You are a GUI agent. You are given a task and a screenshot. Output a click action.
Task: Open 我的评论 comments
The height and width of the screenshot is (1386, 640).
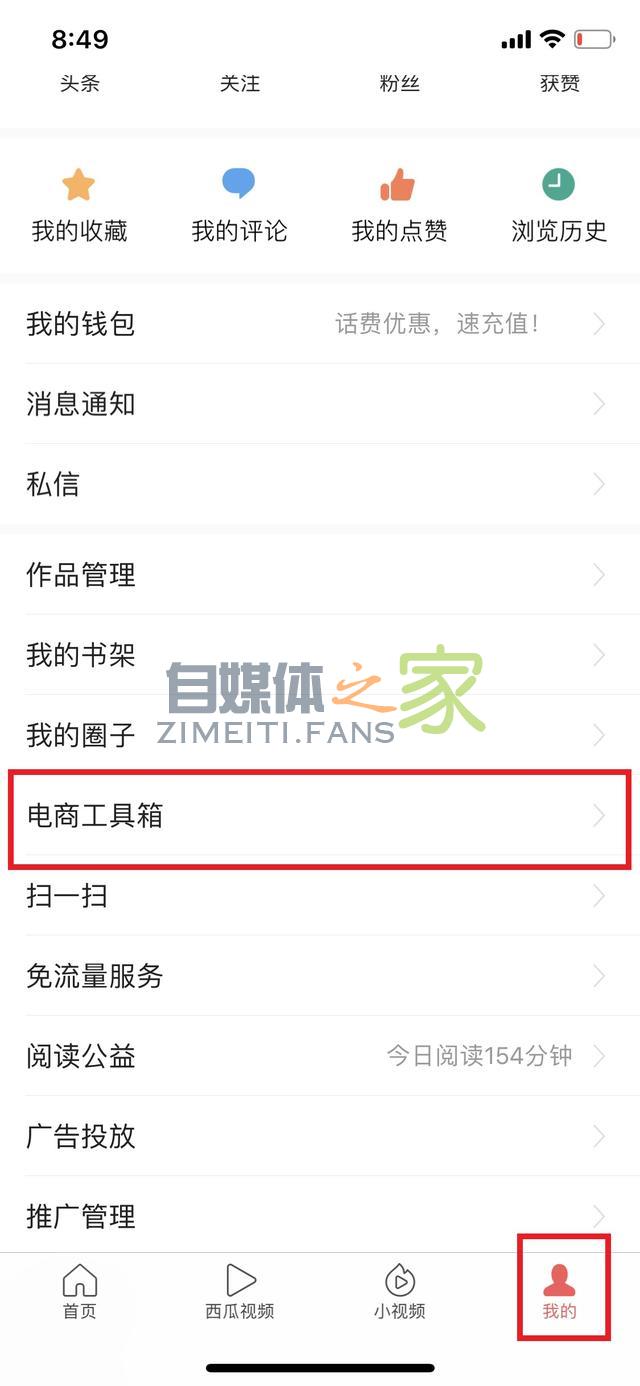pyautogui.click(x=239, y=206)
